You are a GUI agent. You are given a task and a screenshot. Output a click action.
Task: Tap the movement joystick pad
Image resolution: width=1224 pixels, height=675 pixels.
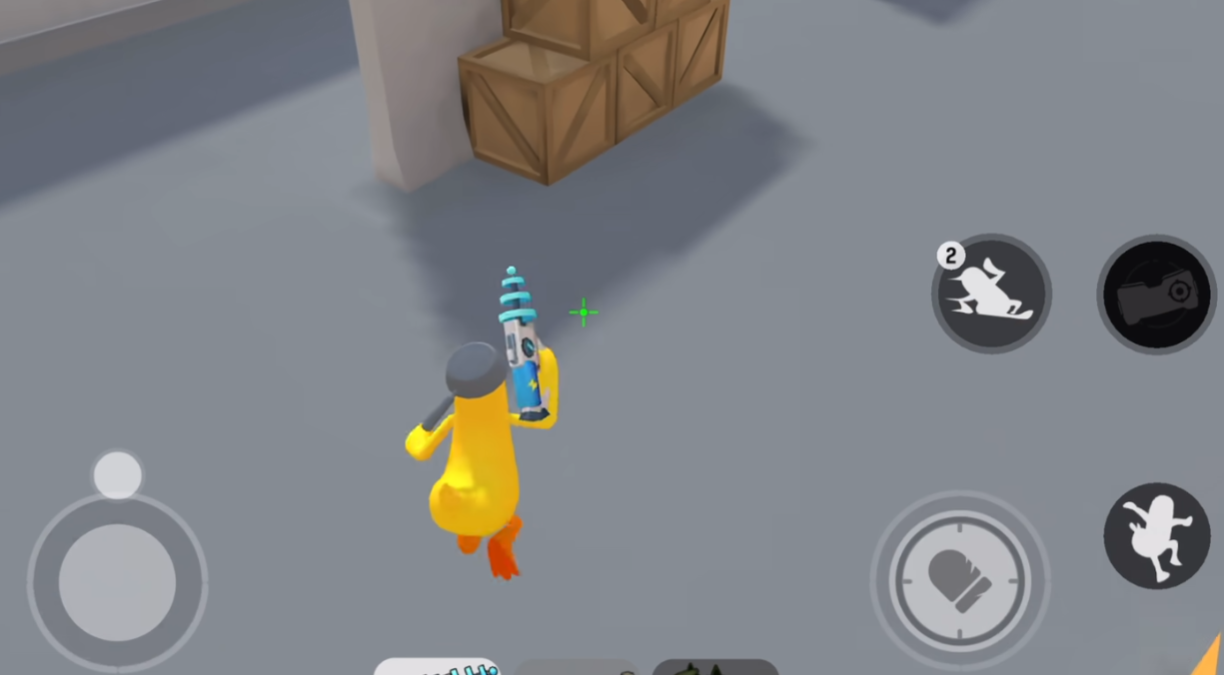tap(117, 581)
